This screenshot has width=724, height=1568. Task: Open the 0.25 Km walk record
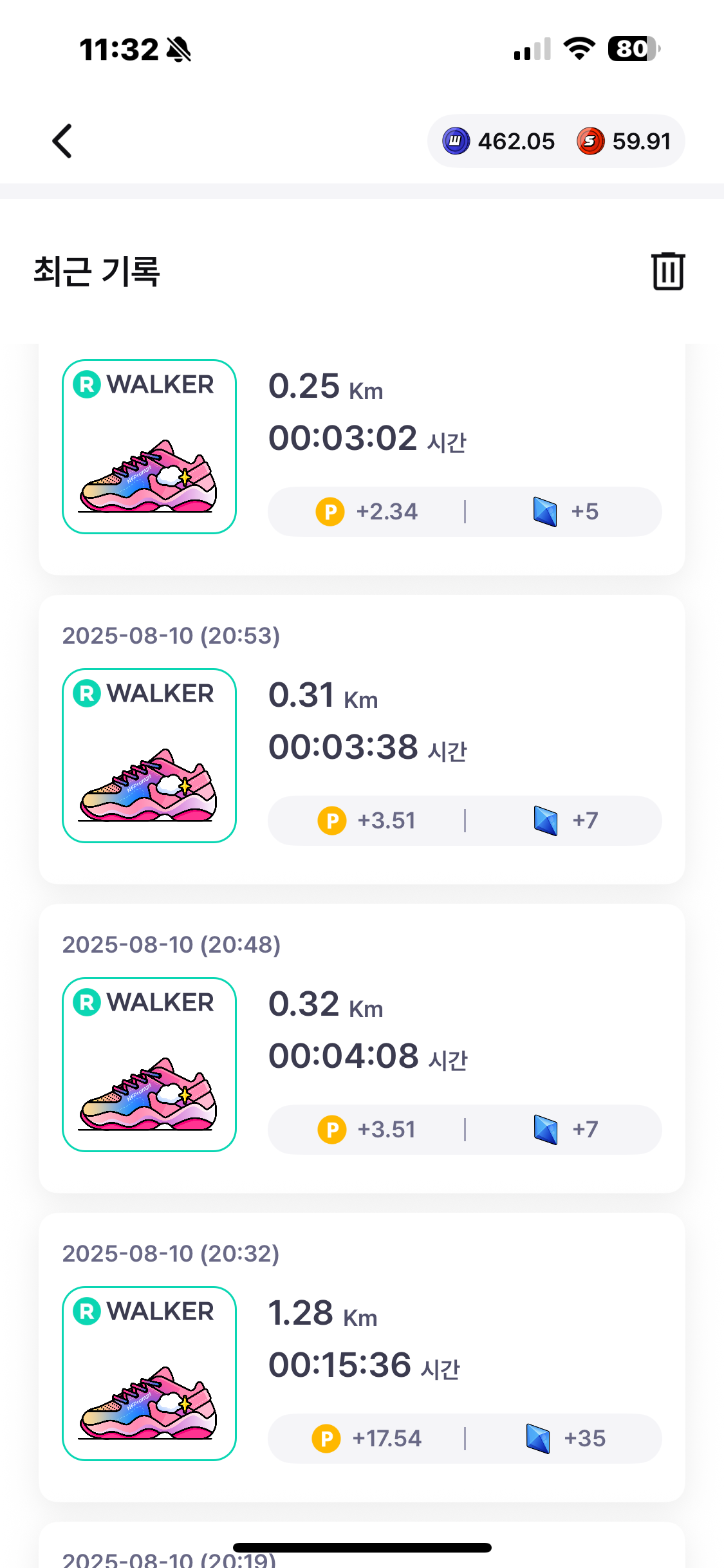coord(362,460)
